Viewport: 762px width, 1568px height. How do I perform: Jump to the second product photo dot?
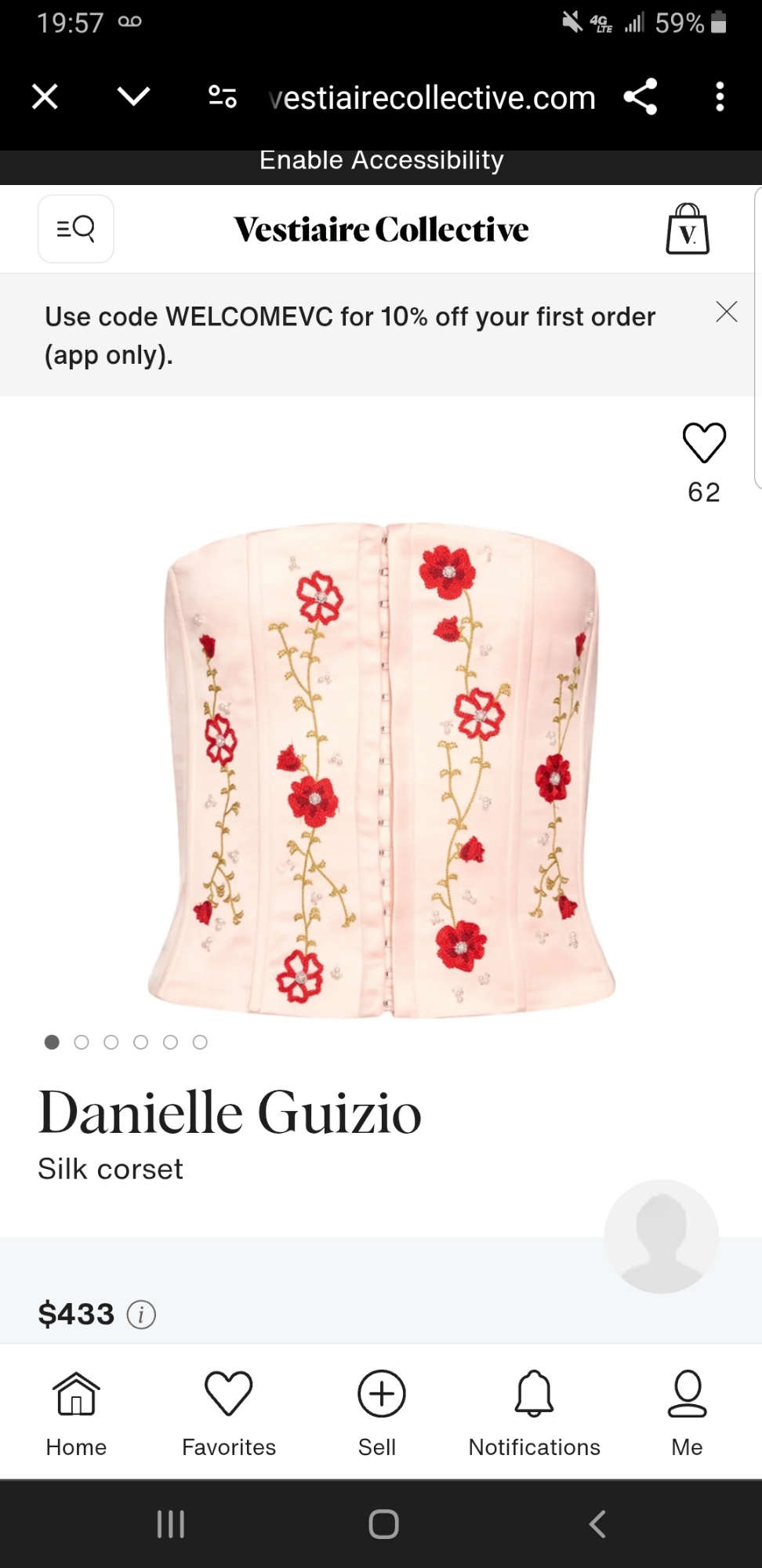pos(82,1042)
